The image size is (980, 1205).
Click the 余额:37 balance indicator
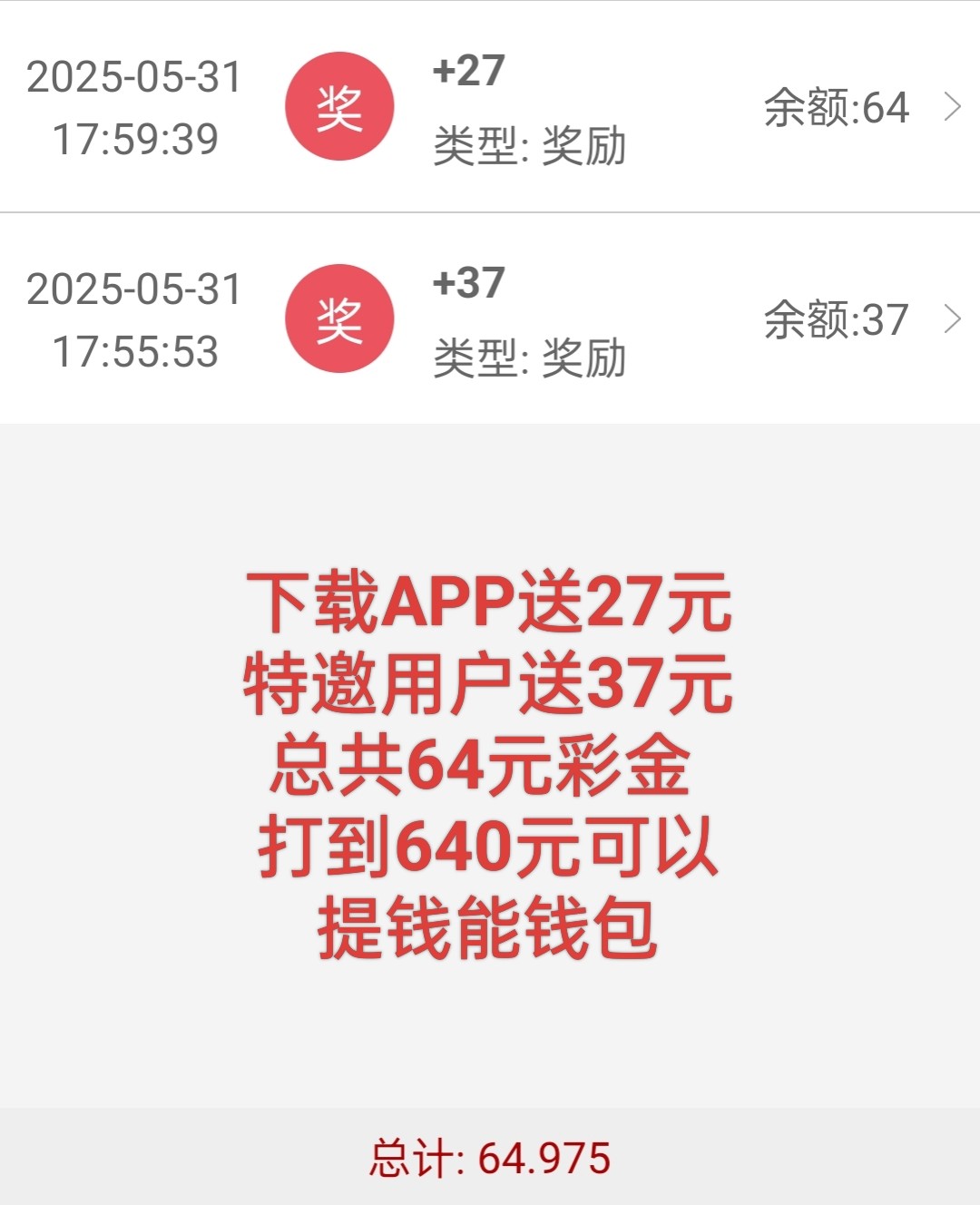(x=836, y=319)
